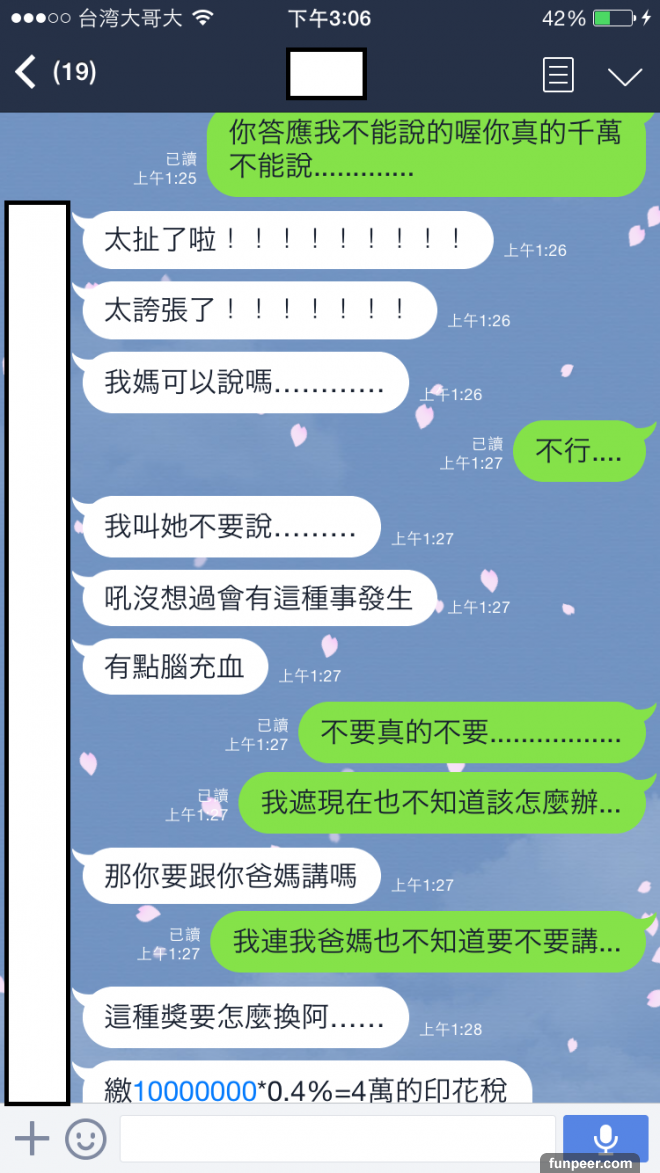Open the emoji sticker picker
Screen dimensions: 660x1173
click(x=86, y=1138)
